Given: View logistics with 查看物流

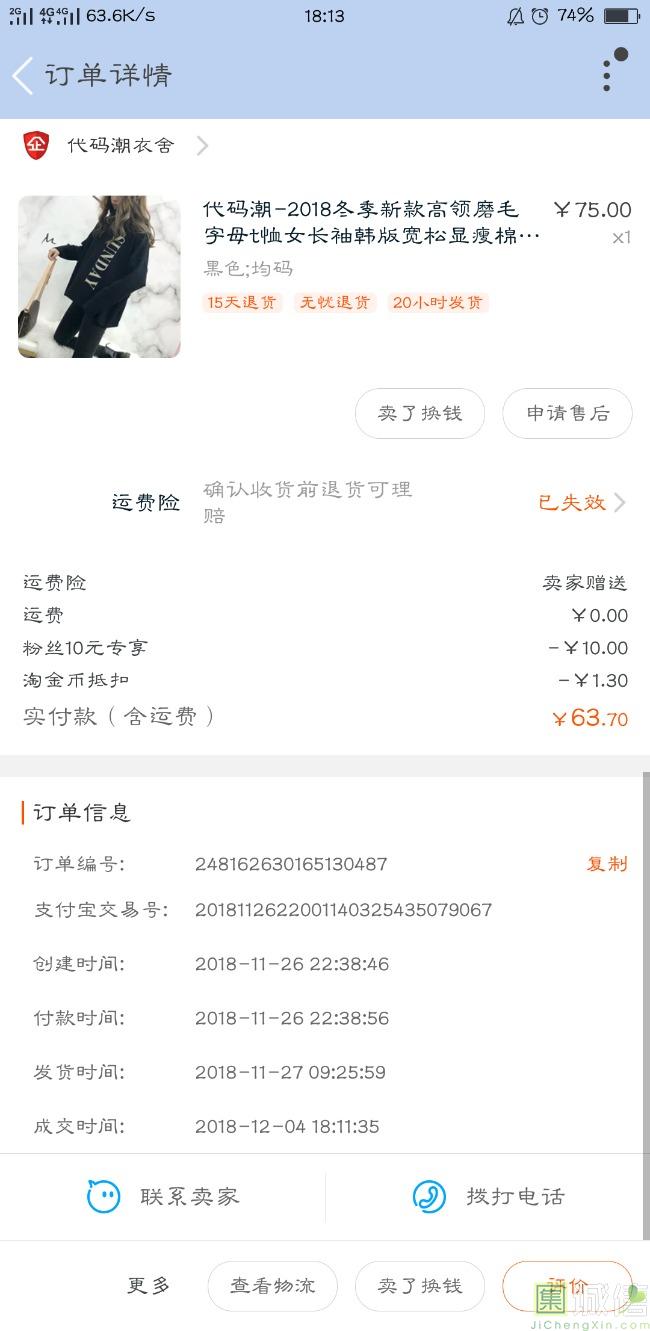Looking at the screenshot, I should 273,1286.
